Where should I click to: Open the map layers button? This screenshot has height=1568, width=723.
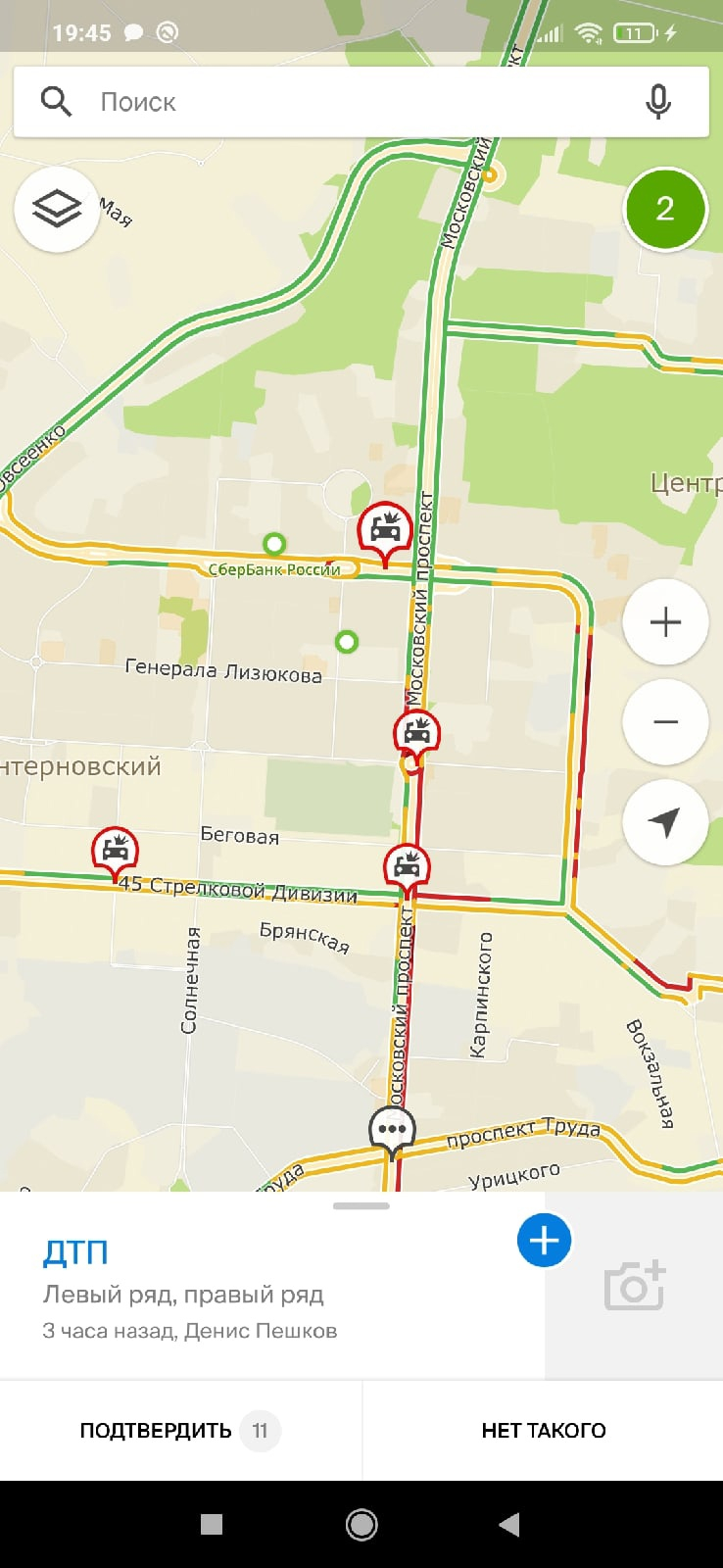click(x=57, y=209)
